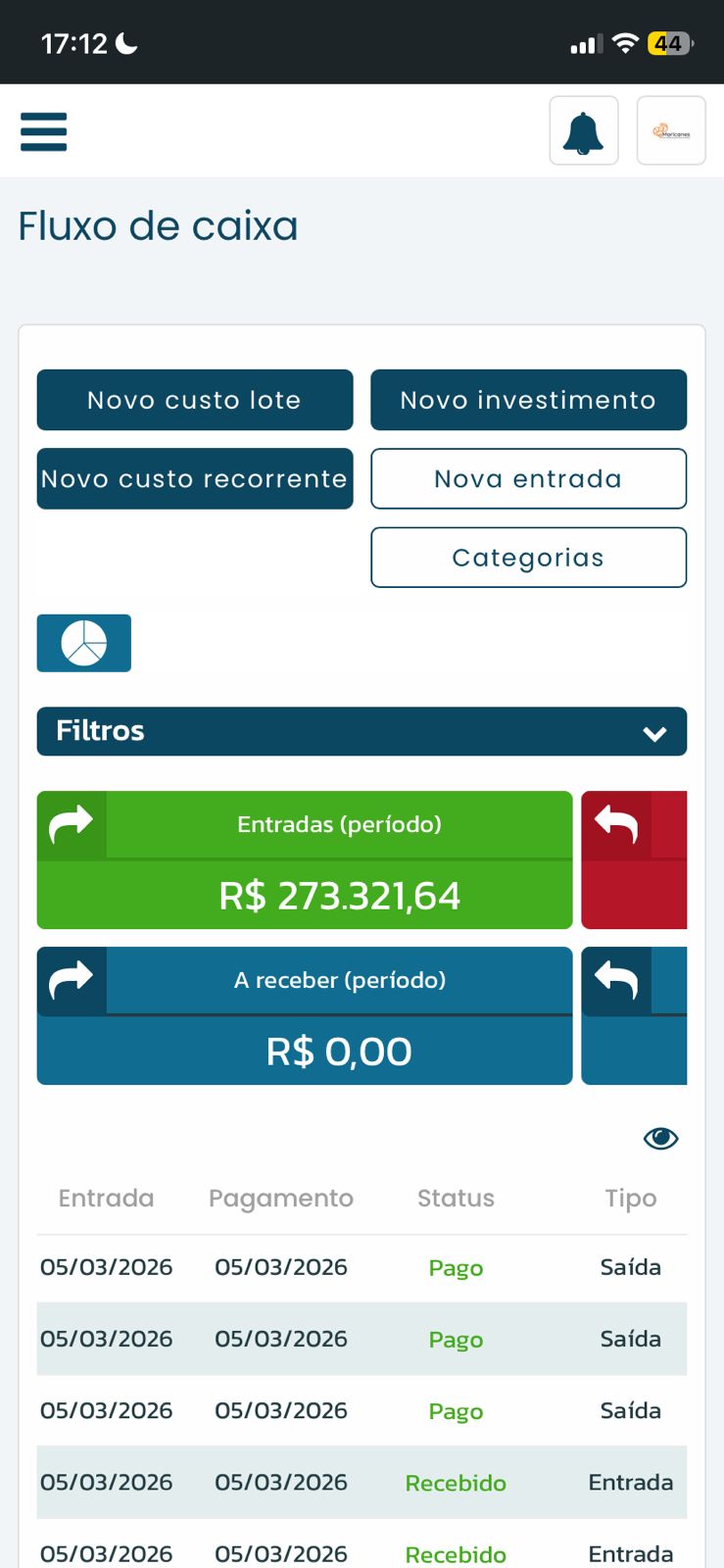Open the Categorias button

click(528, 558)
